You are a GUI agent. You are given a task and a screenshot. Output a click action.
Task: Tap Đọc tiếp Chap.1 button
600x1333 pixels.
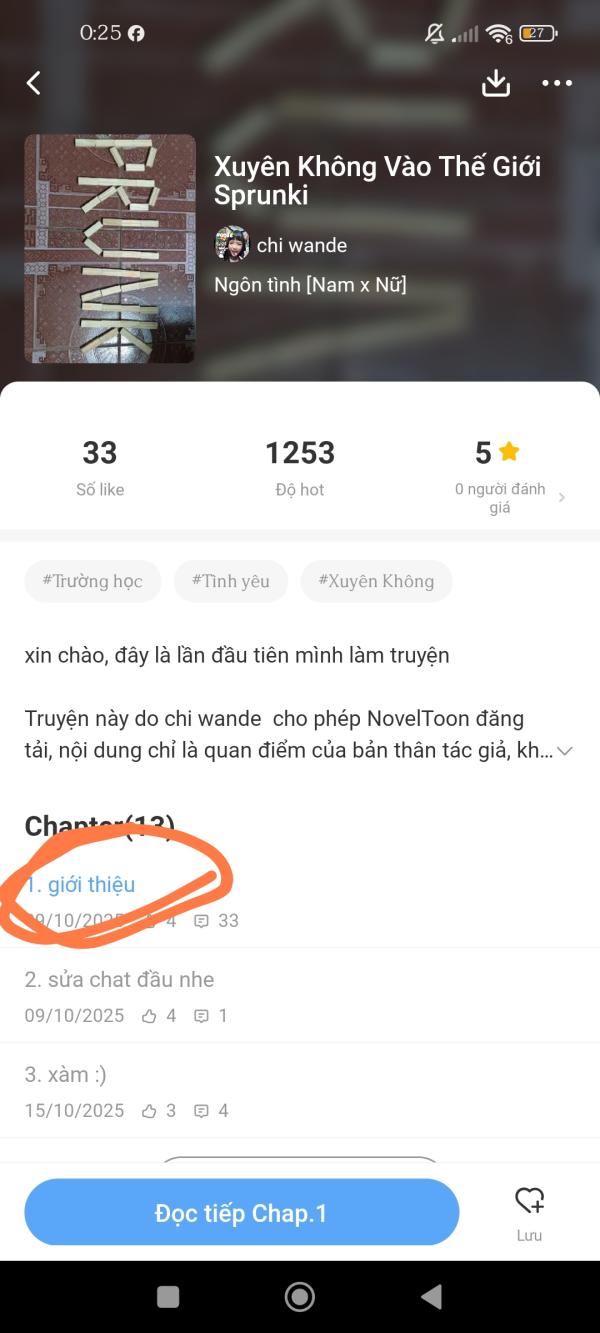[241, 1213]
